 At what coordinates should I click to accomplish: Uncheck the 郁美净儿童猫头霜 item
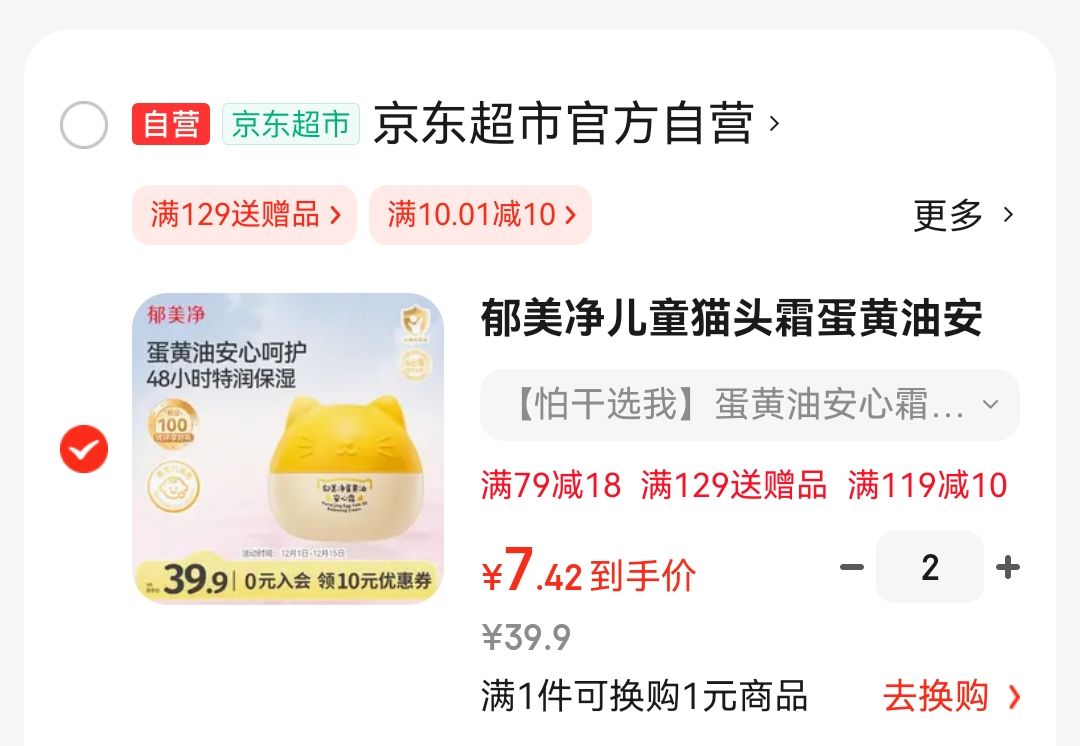tap(84, 449)
